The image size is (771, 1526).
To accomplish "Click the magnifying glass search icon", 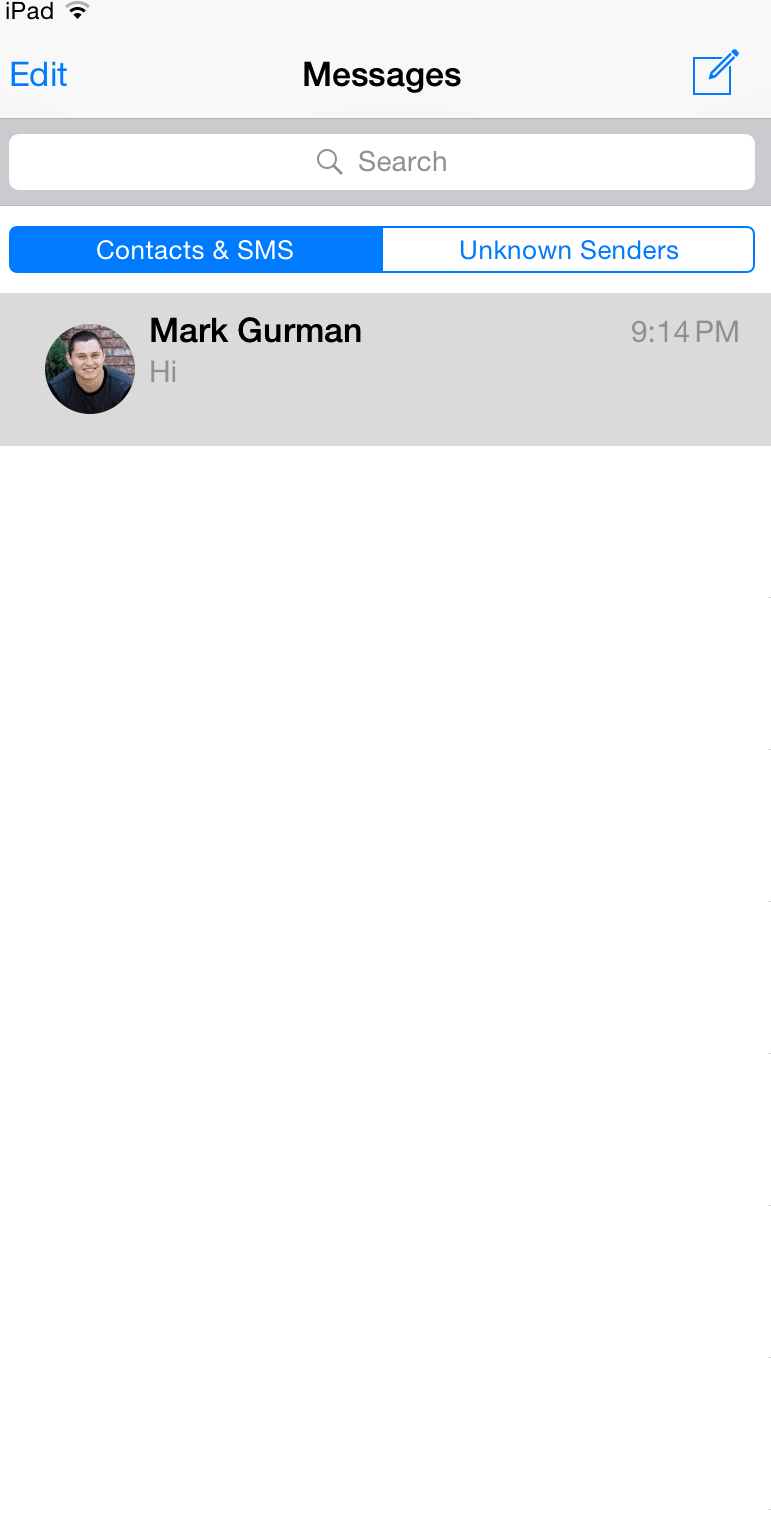I will 329,161.
